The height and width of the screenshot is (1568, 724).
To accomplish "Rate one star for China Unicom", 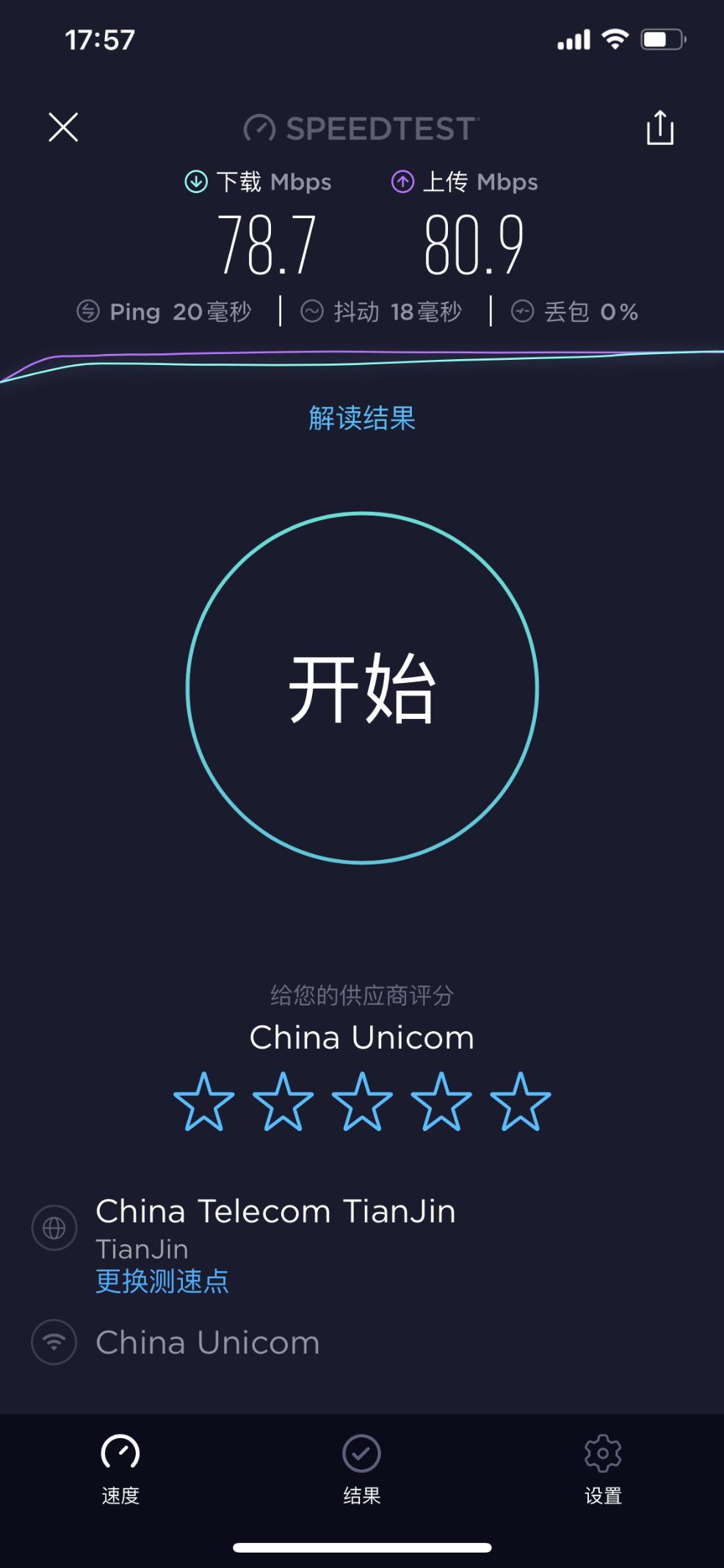I will coord(203,1103).
